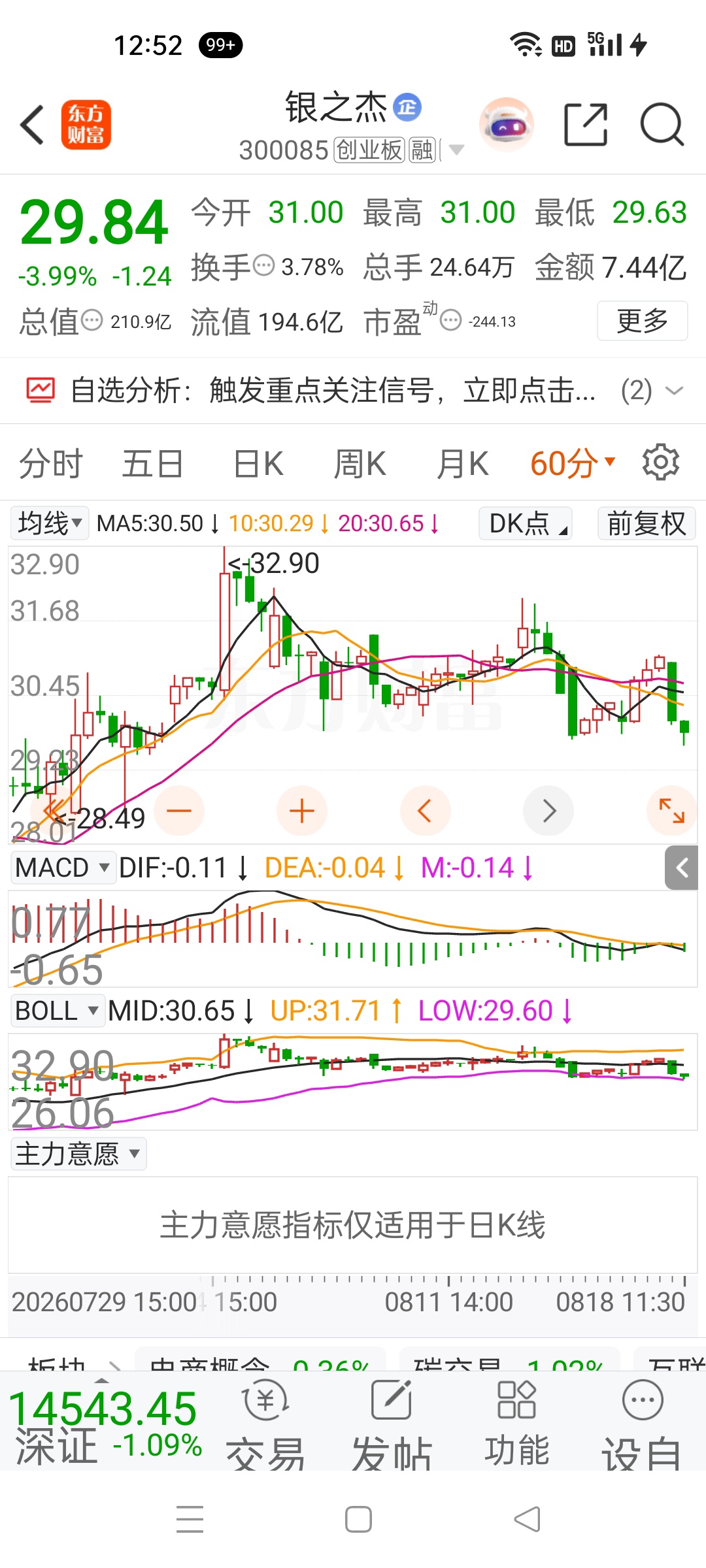This screenshot has height=1568, width=706.
Task: Switch to the 分时 chart tab
Action: tap(50, 464)
